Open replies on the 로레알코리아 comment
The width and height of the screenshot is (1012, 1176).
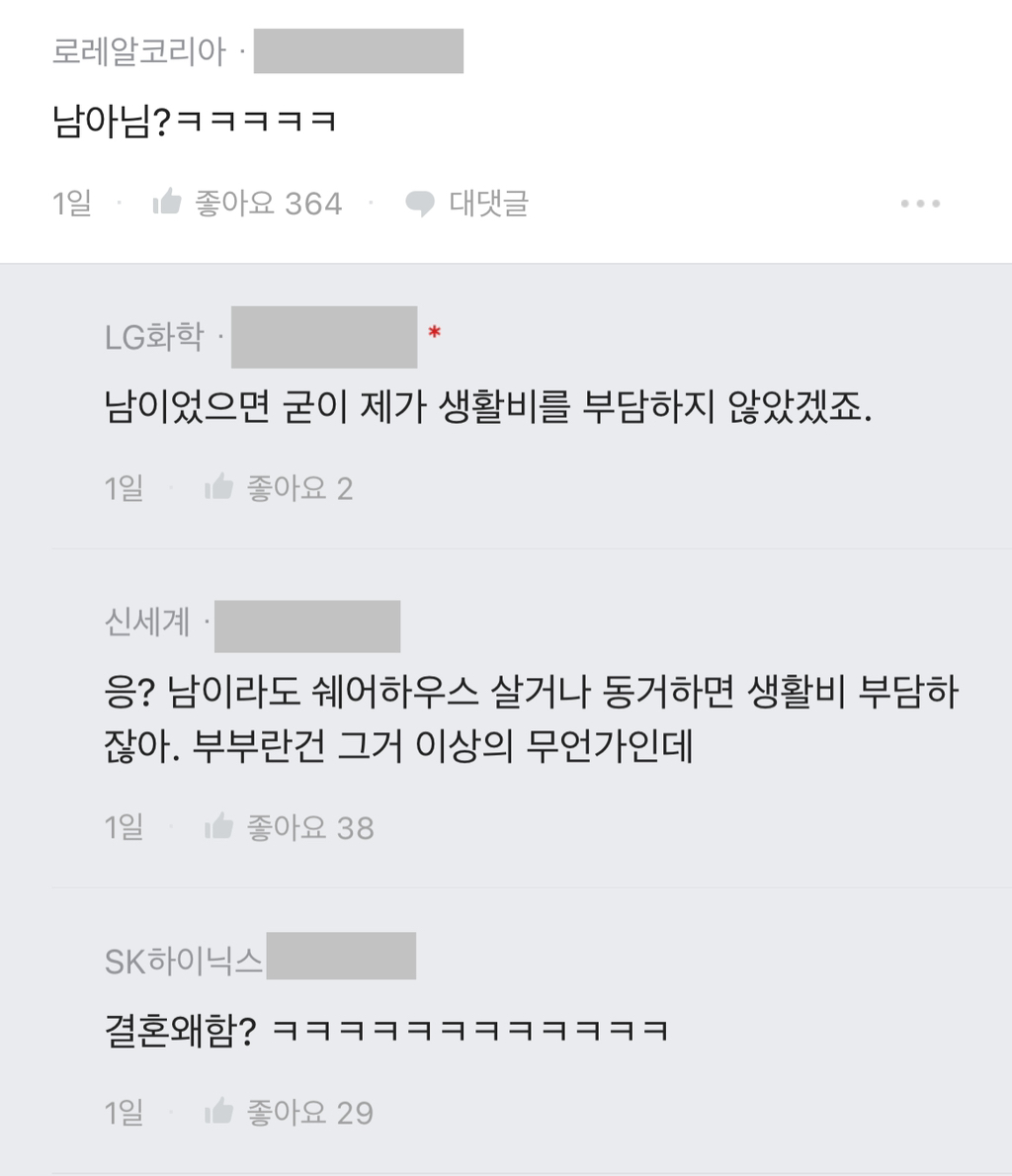tap(467, 204)
